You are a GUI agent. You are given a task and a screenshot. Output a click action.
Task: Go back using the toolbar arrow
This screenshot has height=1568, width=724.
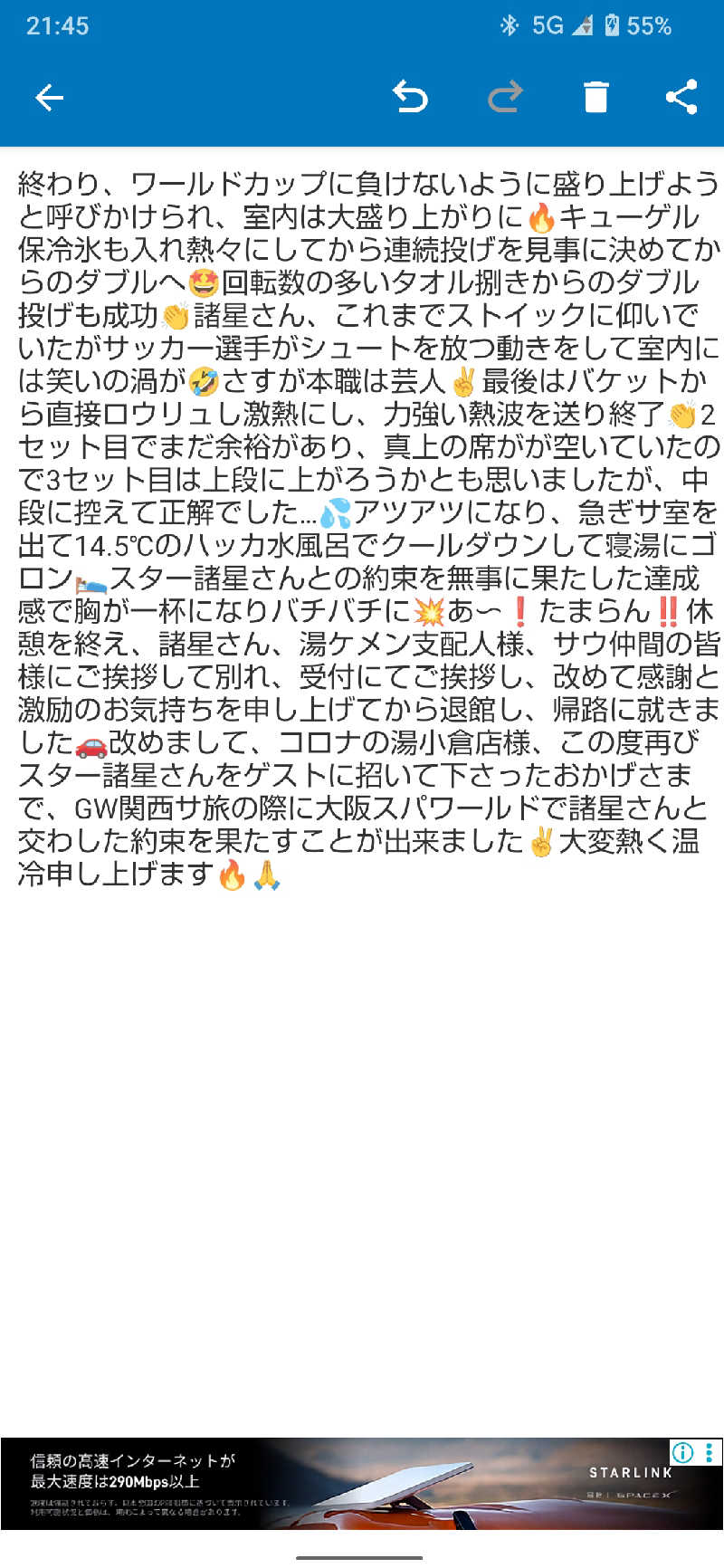click(49, 97)
